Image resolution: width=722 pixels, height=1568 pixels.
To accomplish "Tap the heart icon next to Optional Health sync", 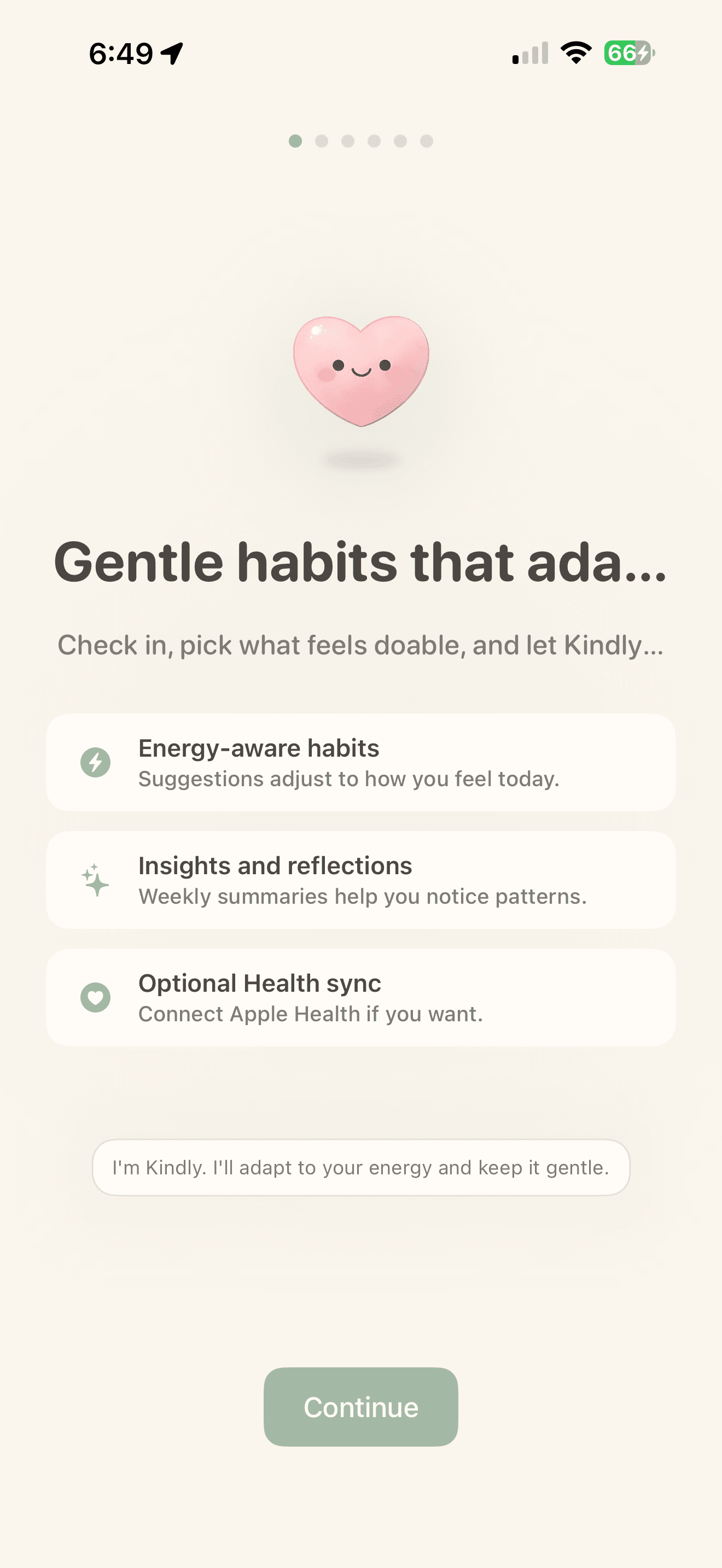I will tap(95, 997).
